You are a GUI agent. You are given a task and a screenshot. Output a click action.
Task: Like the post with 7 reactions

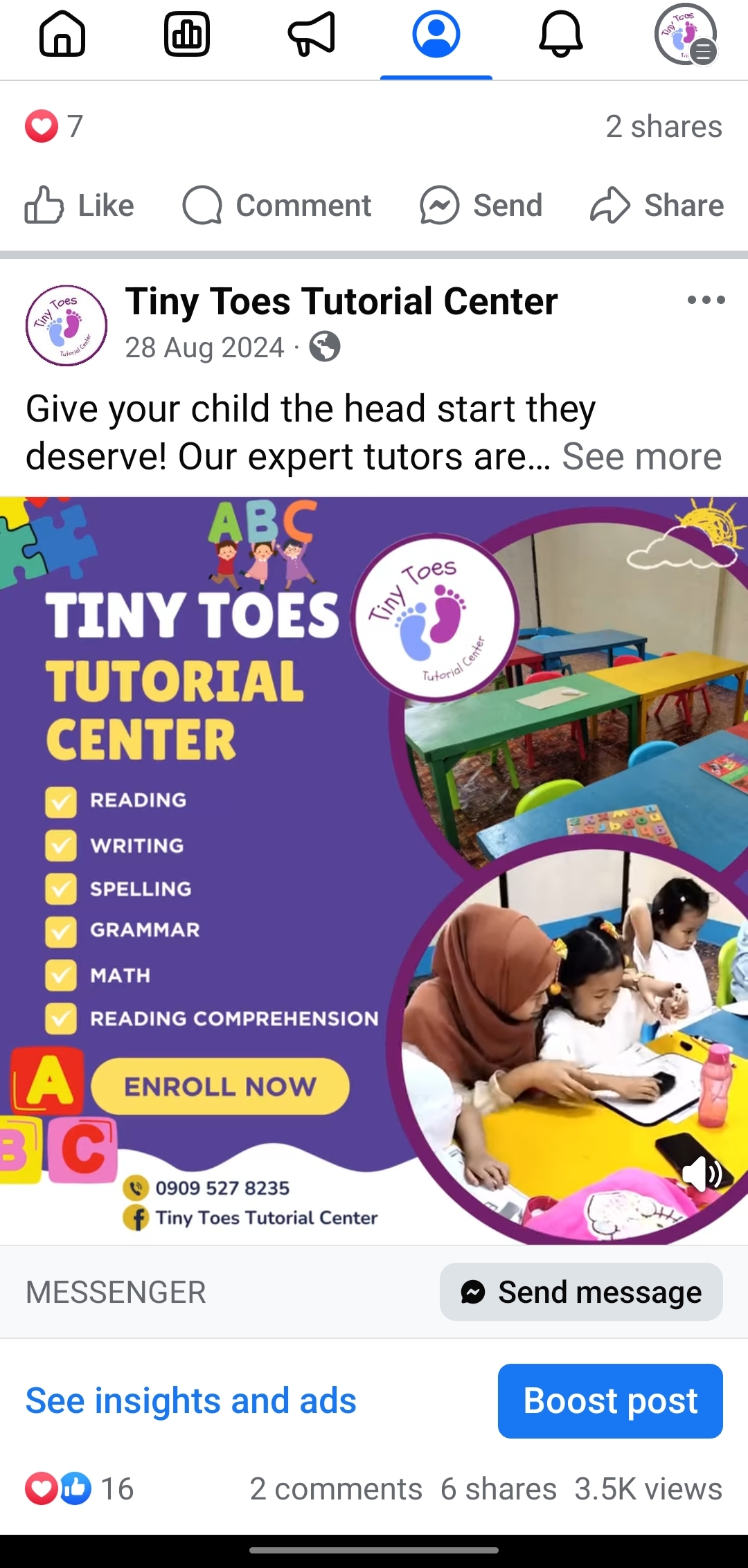(80, 206)
